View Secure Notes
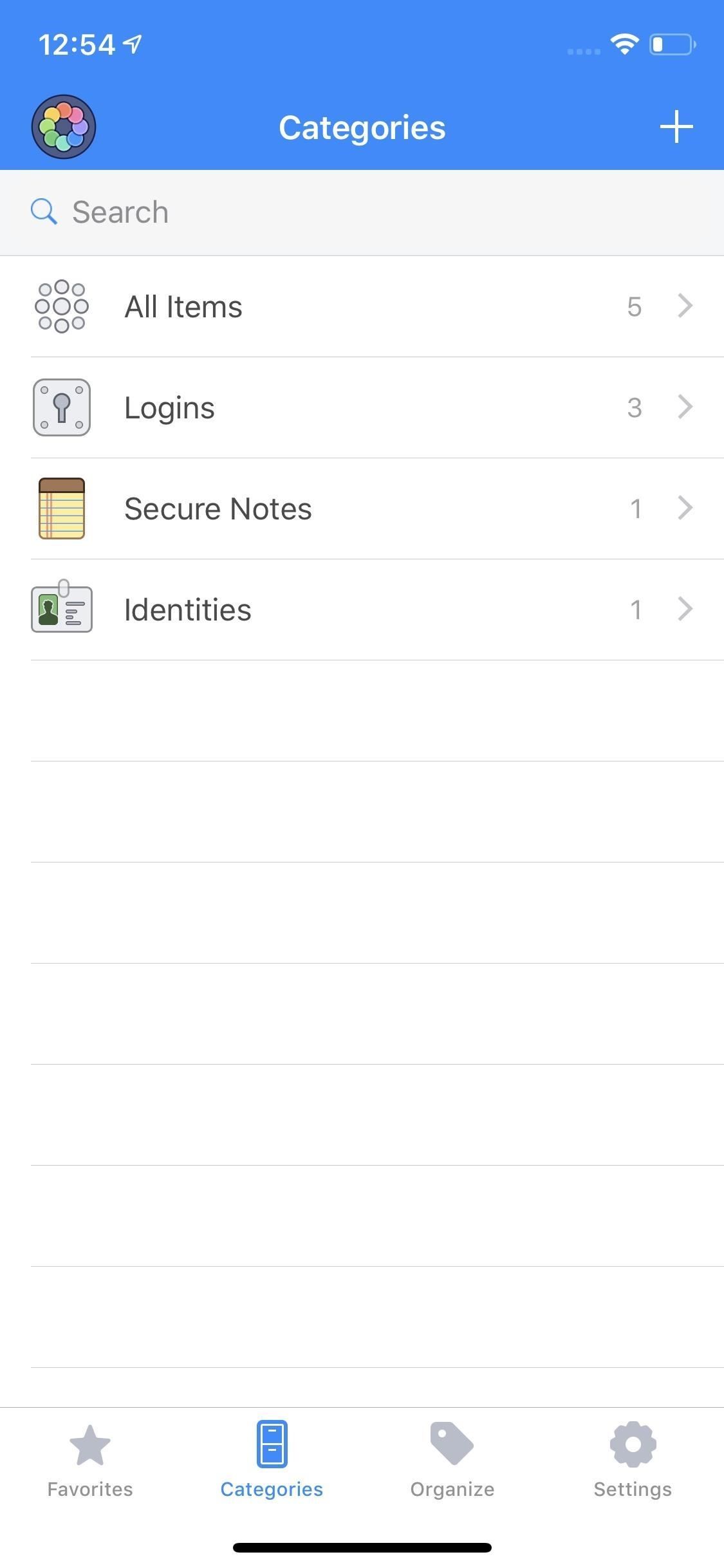The image size is (724, 1568). [x=362, y=509]
